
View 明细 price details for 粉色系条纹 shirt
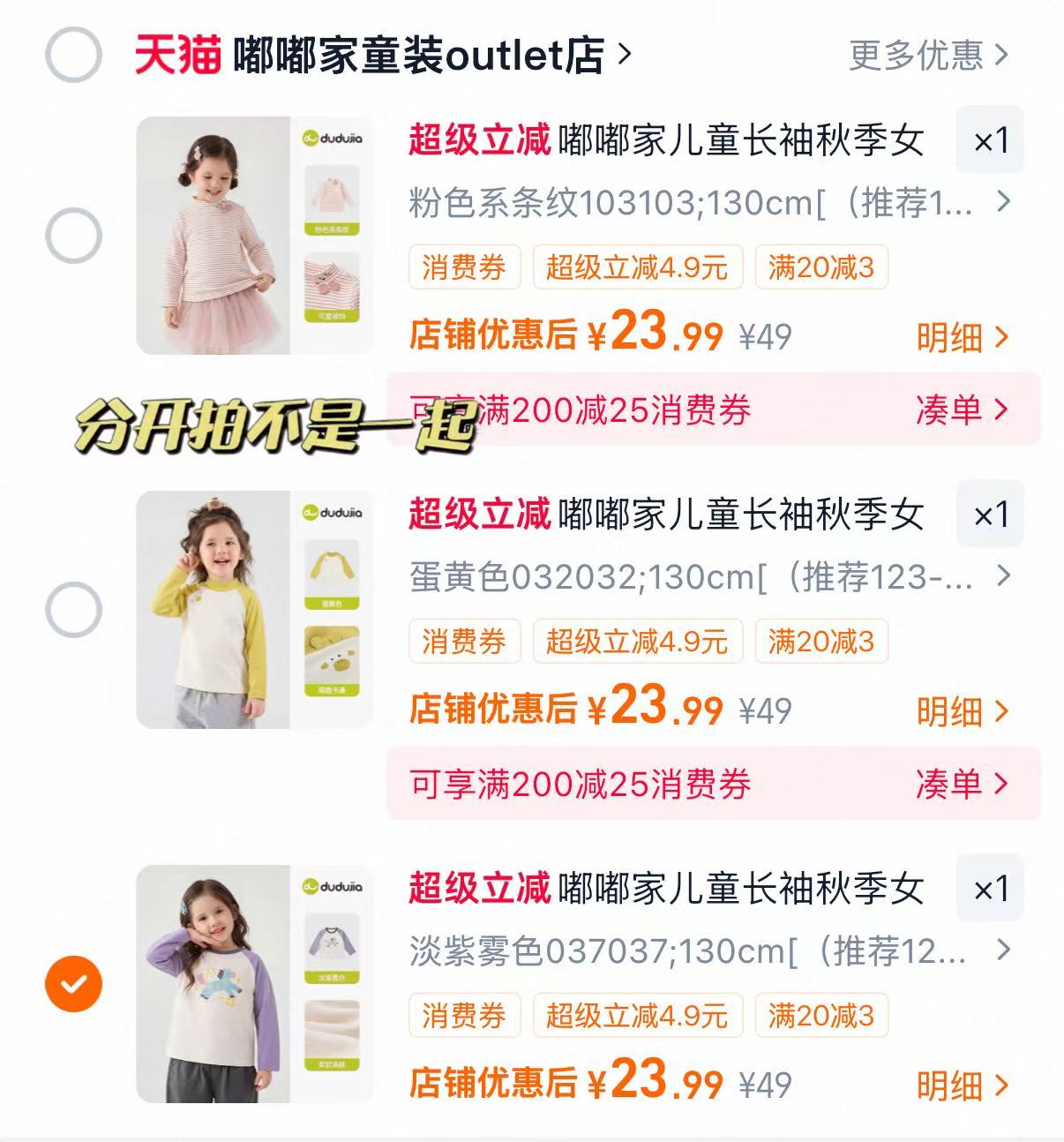(x=963, y=337)
